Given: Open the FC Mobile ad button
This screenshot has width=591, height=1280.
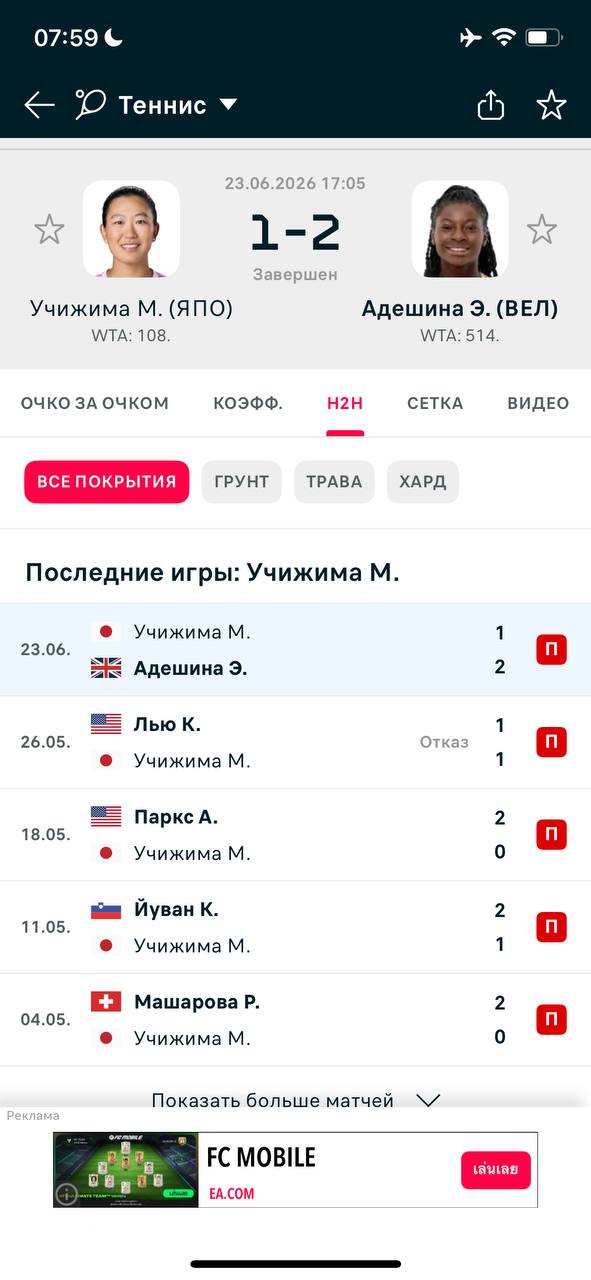Looking at the screenshot, I should point(496,1170).
